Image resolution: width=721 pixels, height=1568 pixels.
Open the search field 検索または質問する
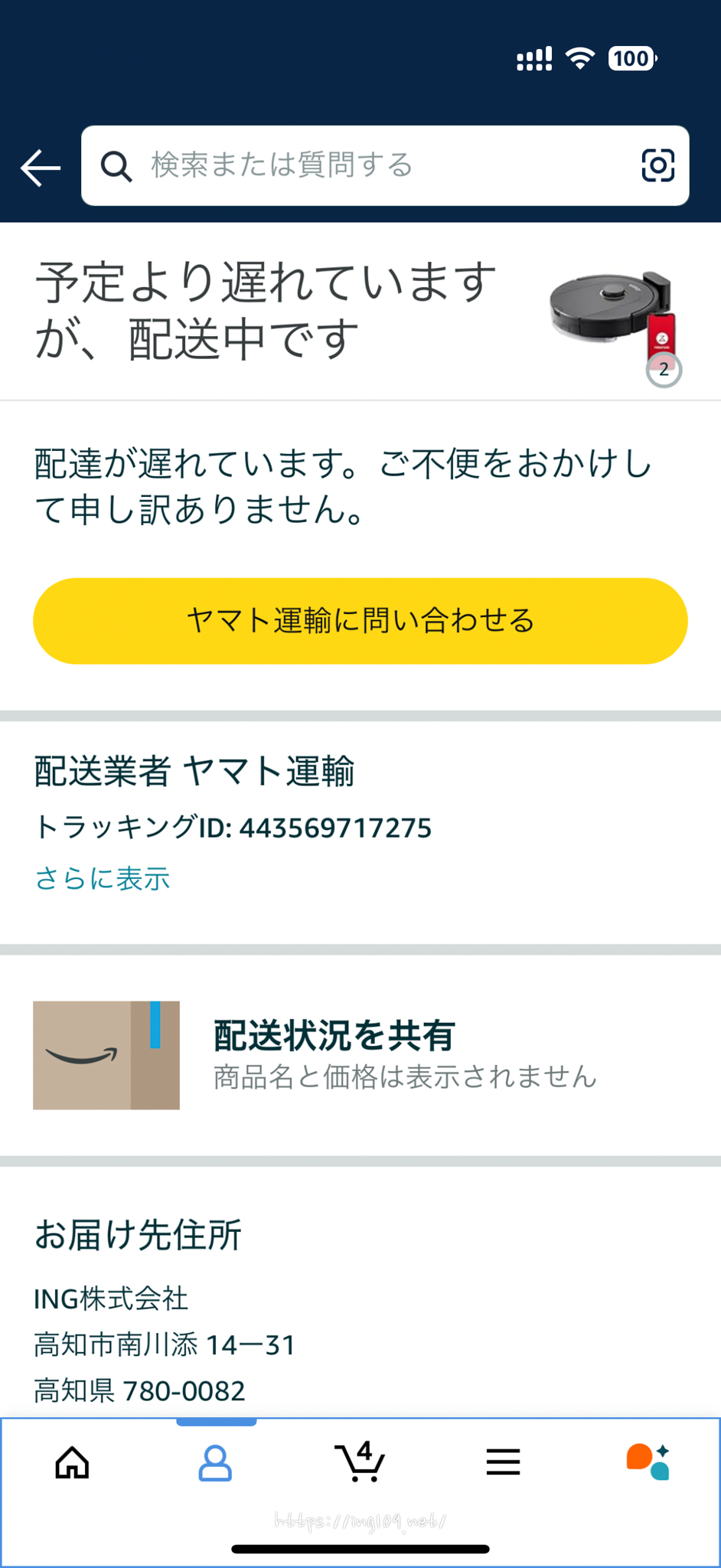(x=367, y=165)
